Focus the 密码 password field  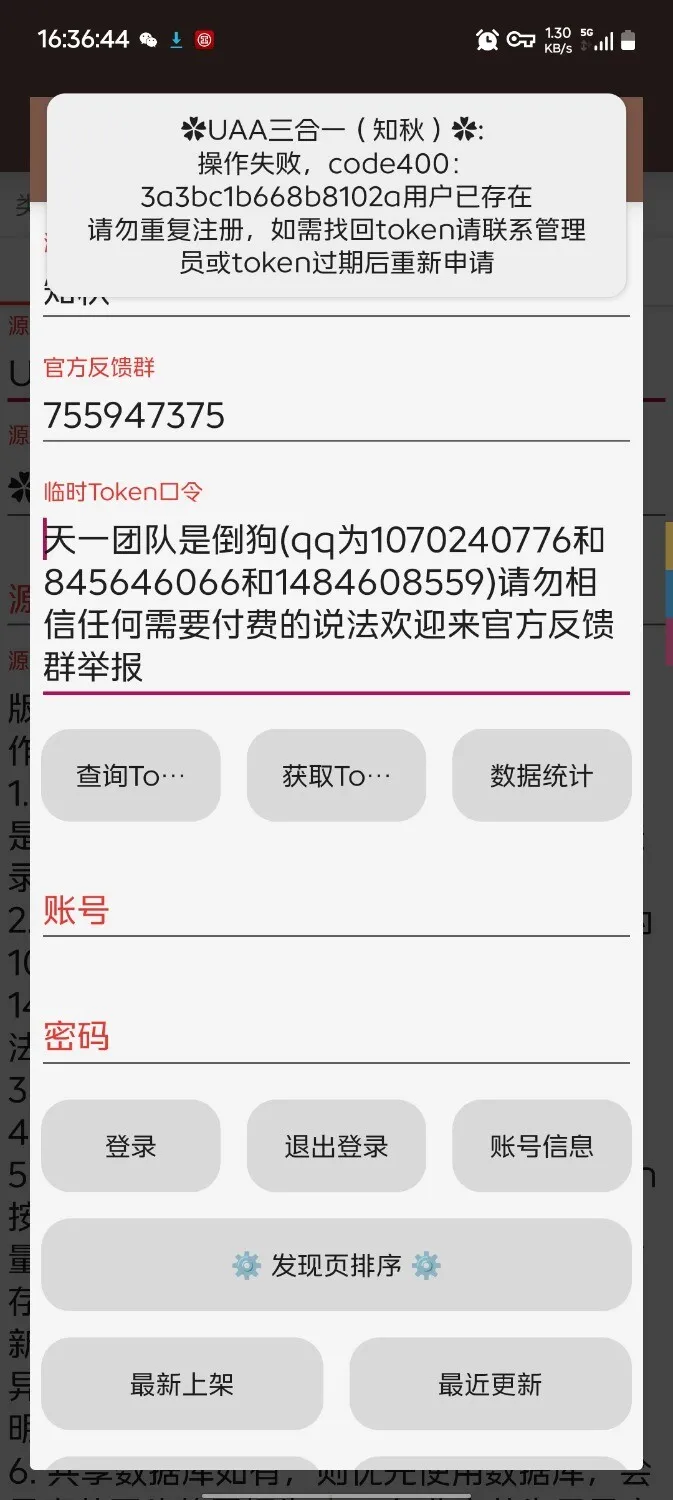(x=336, y=1037)
